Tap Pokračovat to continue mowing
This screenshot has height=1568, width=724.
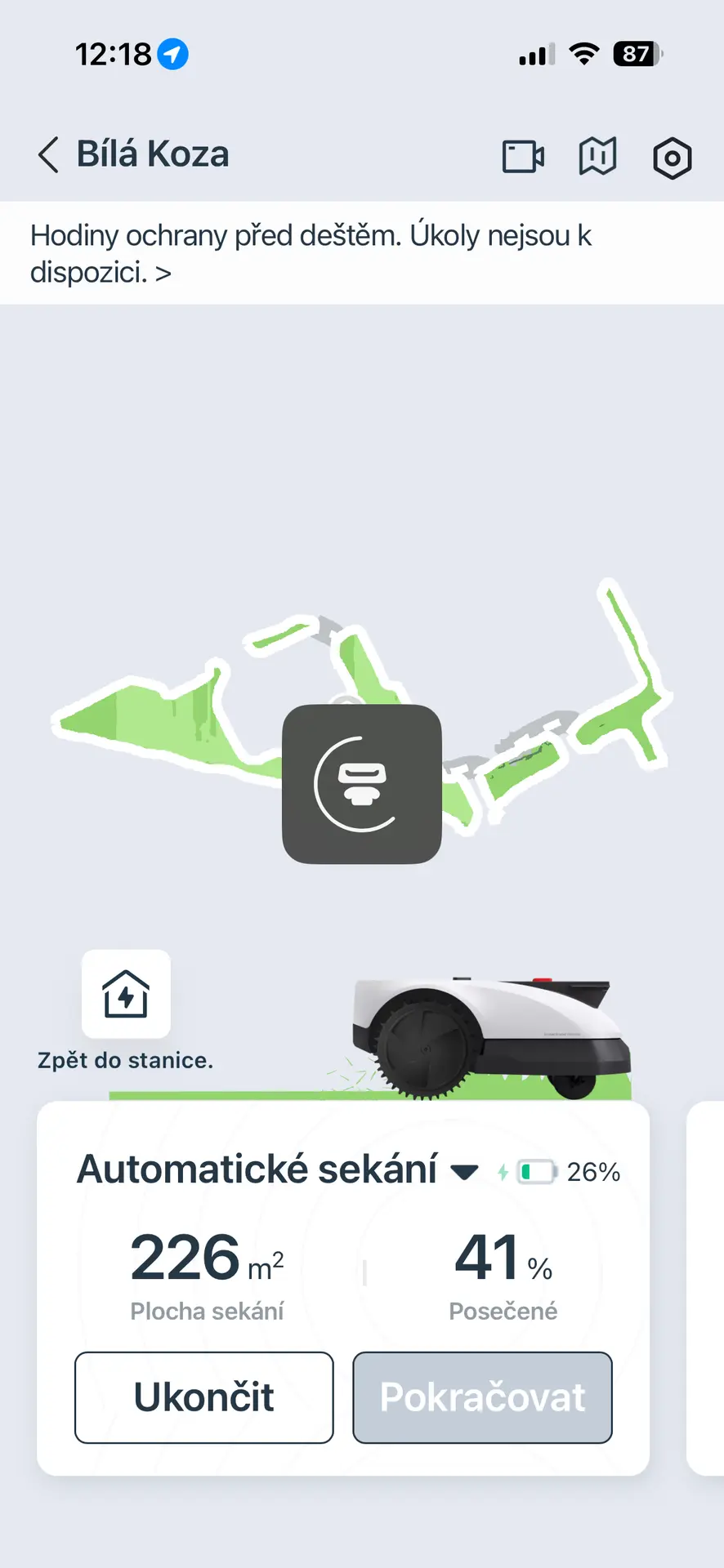pos(482,1397)
